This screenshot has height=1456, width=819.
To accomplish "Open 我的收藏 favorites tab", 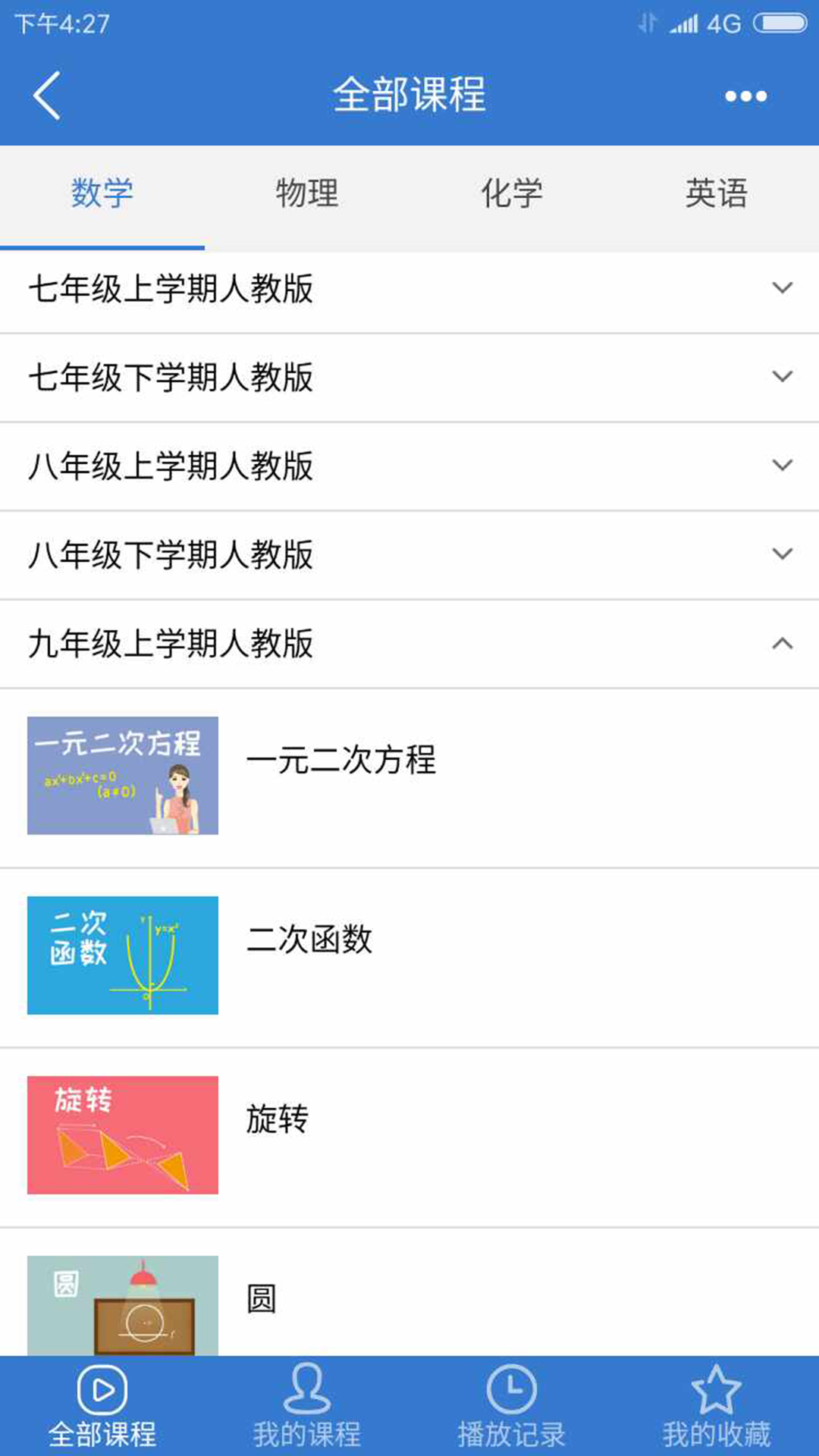I will pos(717,1407).
